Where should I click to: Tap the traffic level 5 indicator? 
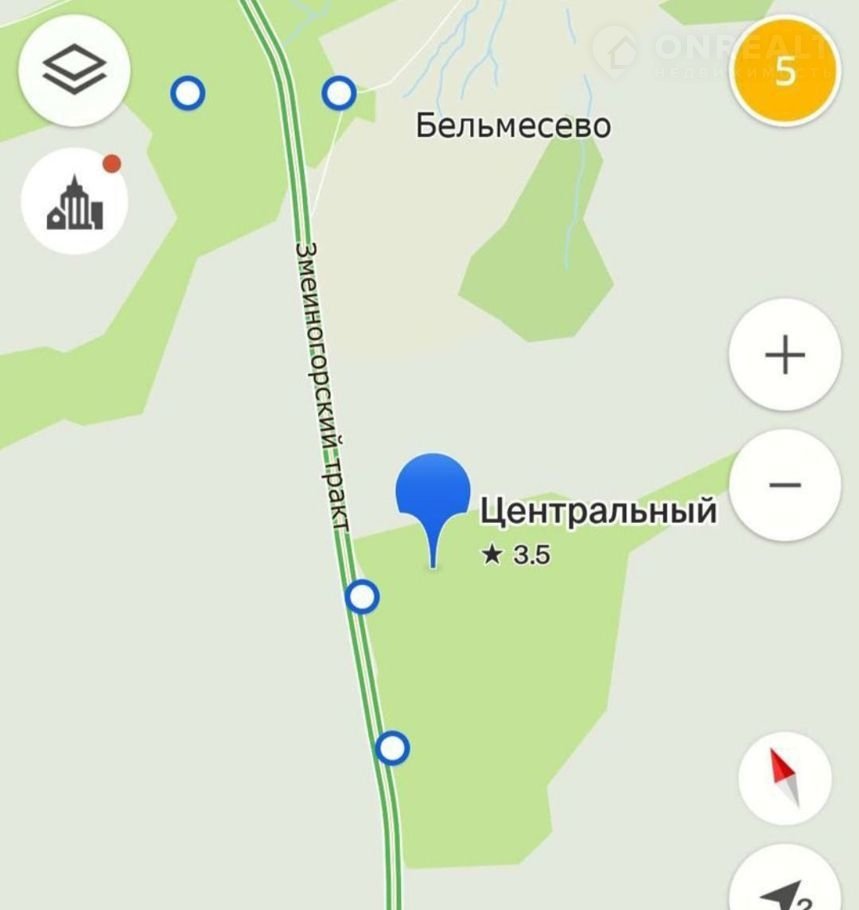785,72
